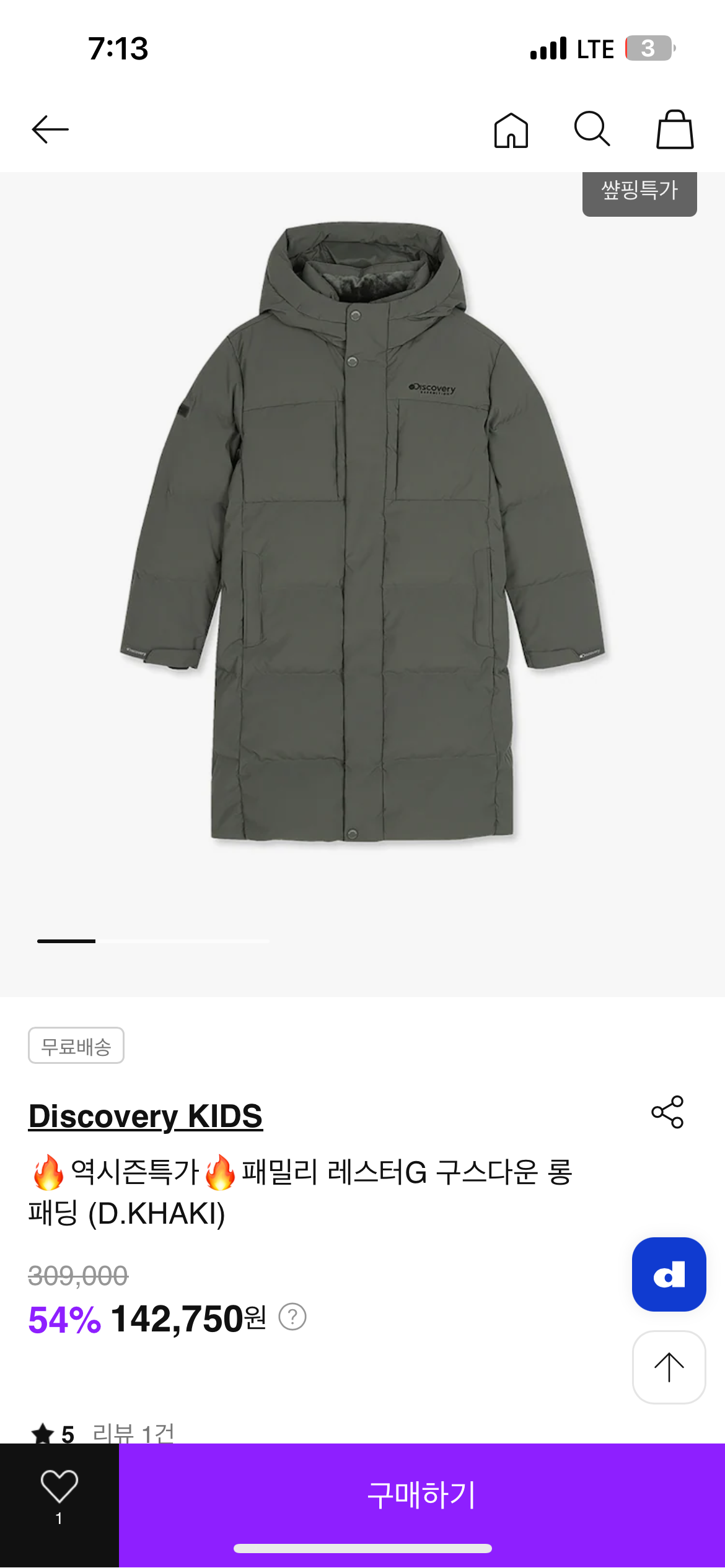Go back using the arrow icon
This screenshot has width=725, height=1568.
point(50,130)
